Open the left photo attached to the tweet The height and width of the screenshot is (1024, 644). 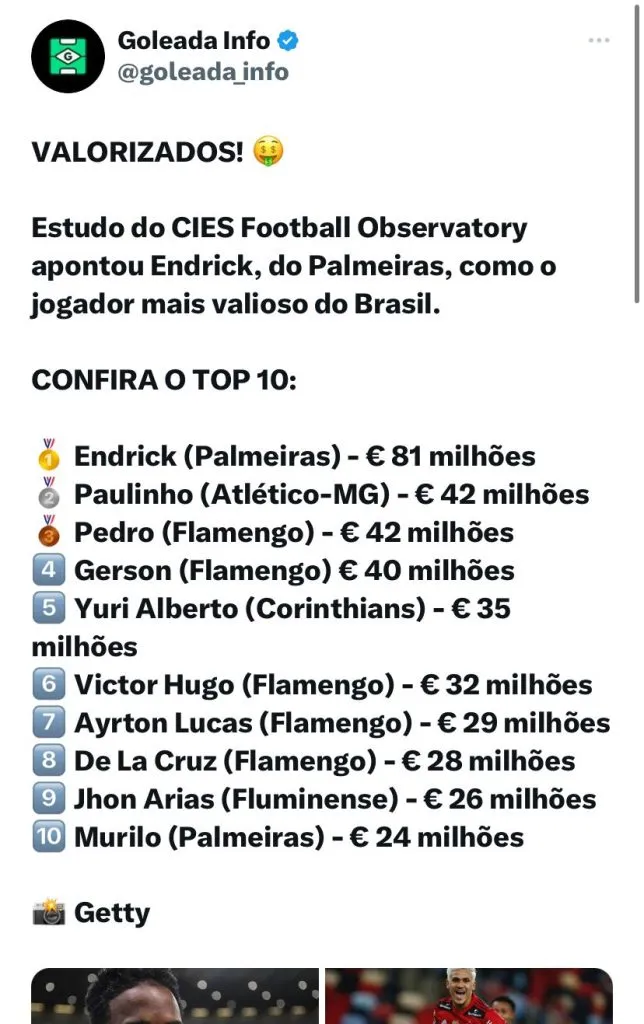(175, 997)
